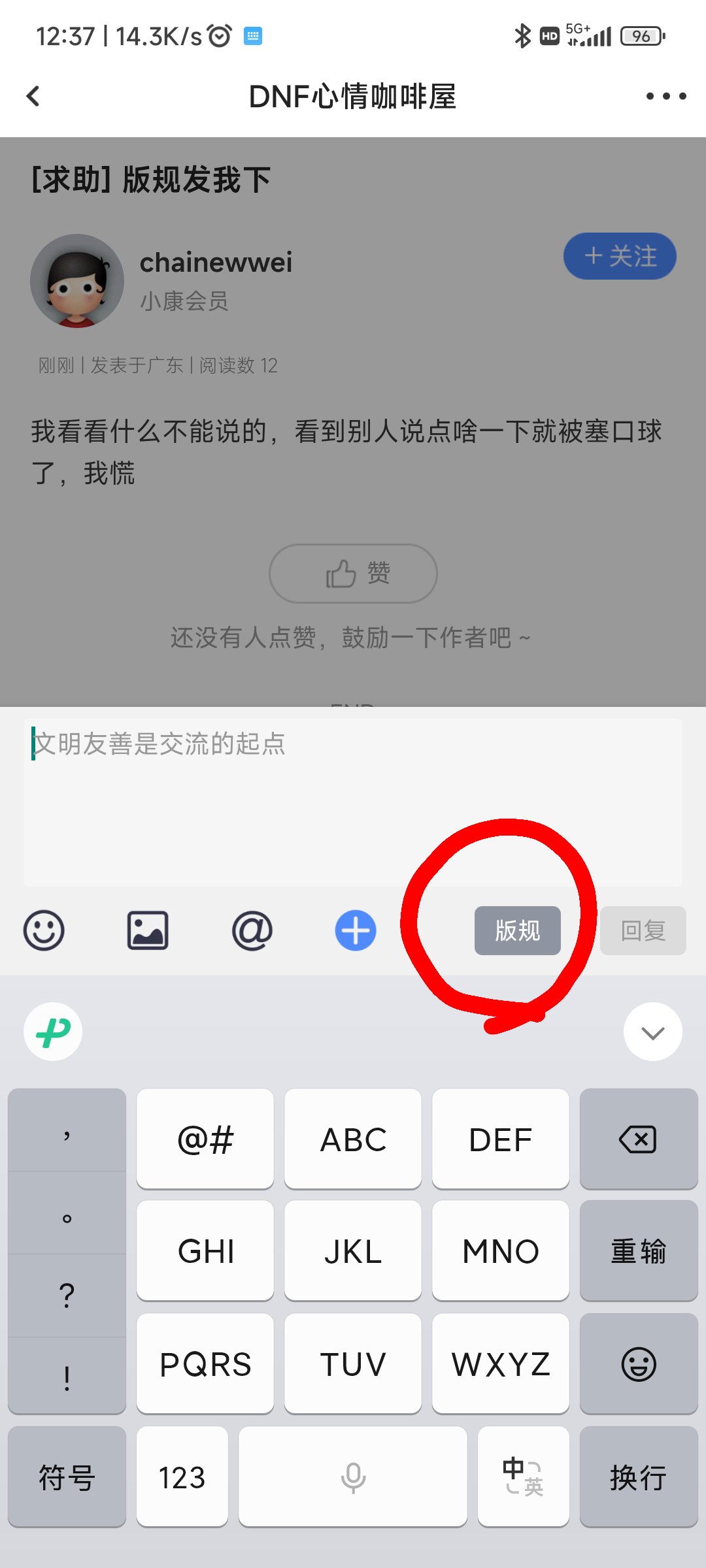Open the 符号 symbols keyboard
This screenshot has width=706, height=1568.
point(67,1477)
